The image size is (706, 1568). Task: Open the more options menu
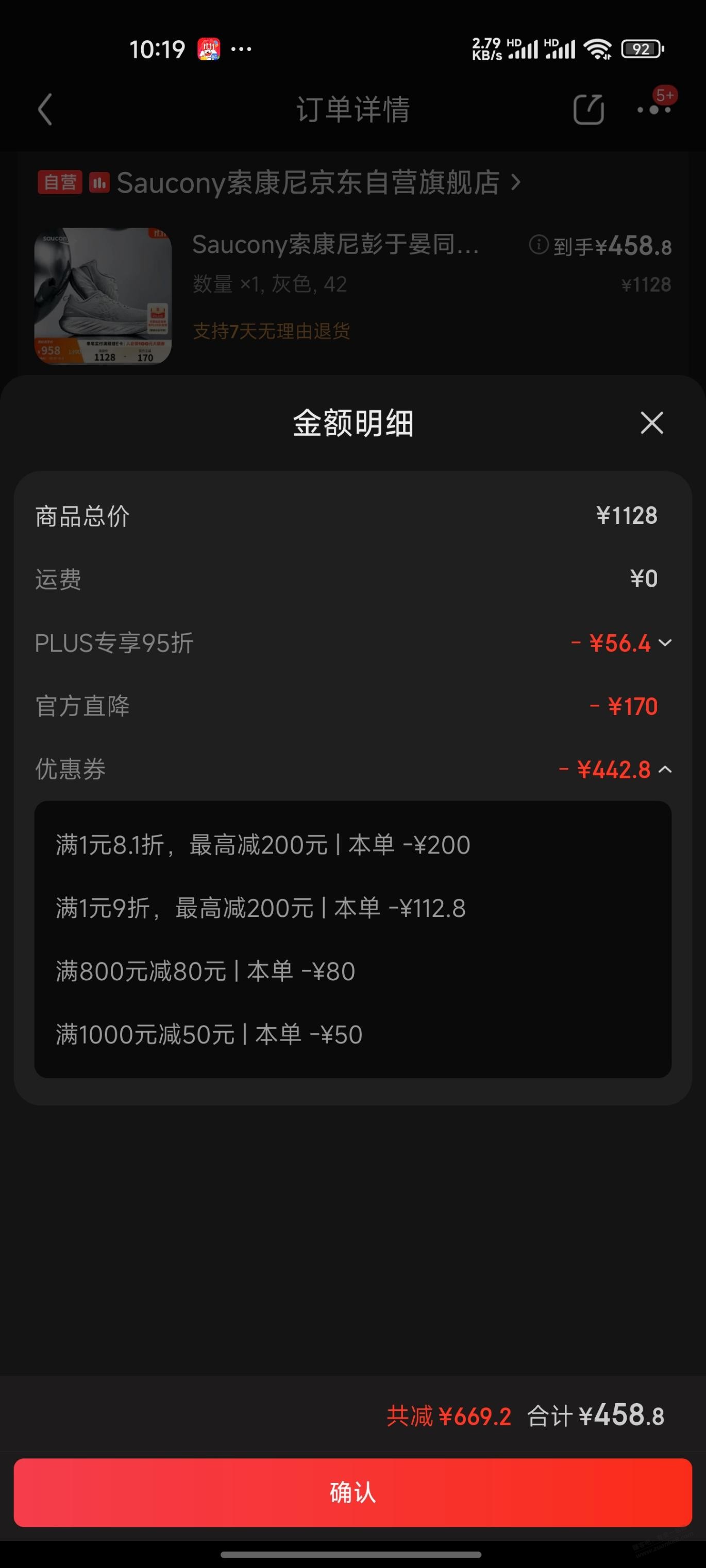pos(653,110)
